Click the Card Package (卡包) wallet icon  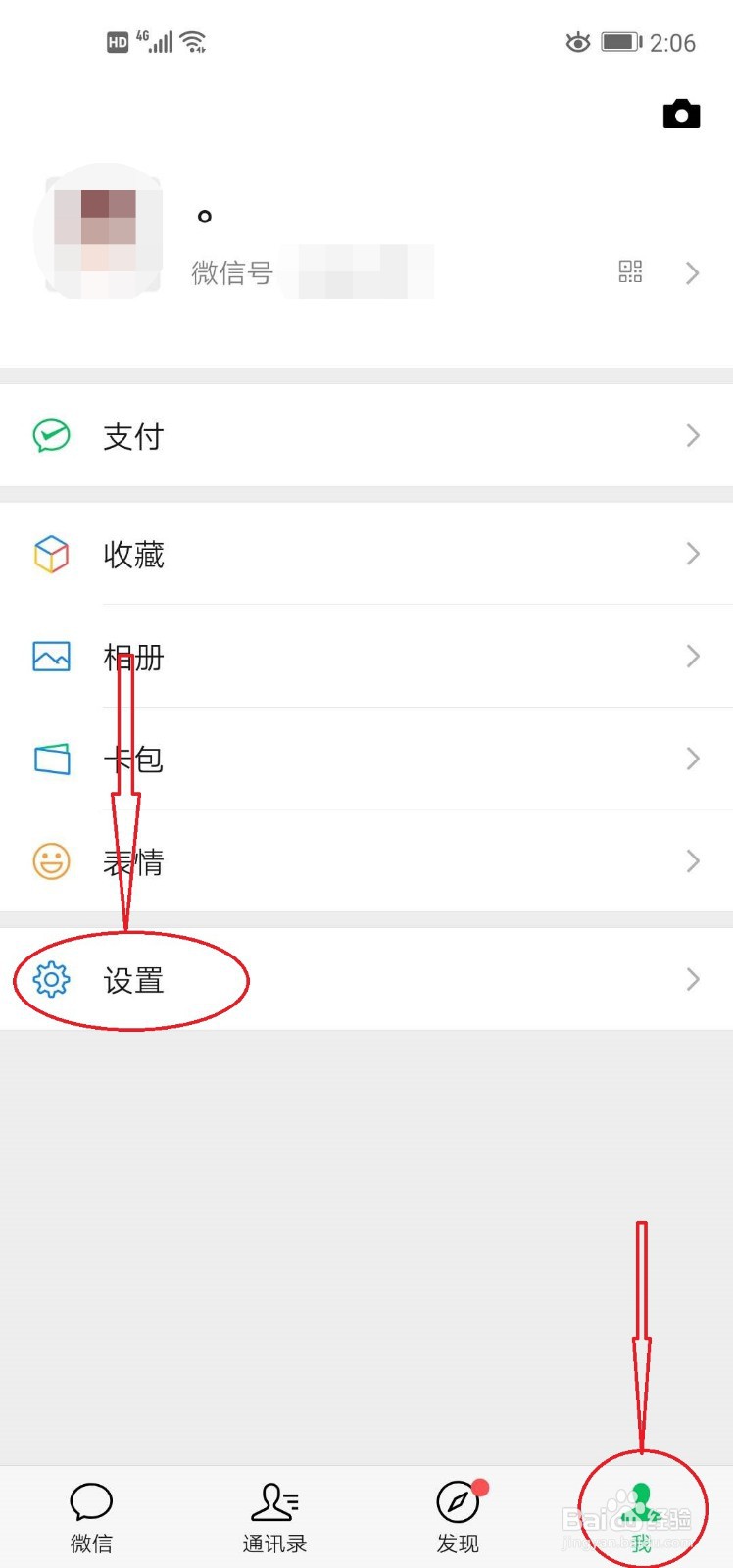pos(51,759)
